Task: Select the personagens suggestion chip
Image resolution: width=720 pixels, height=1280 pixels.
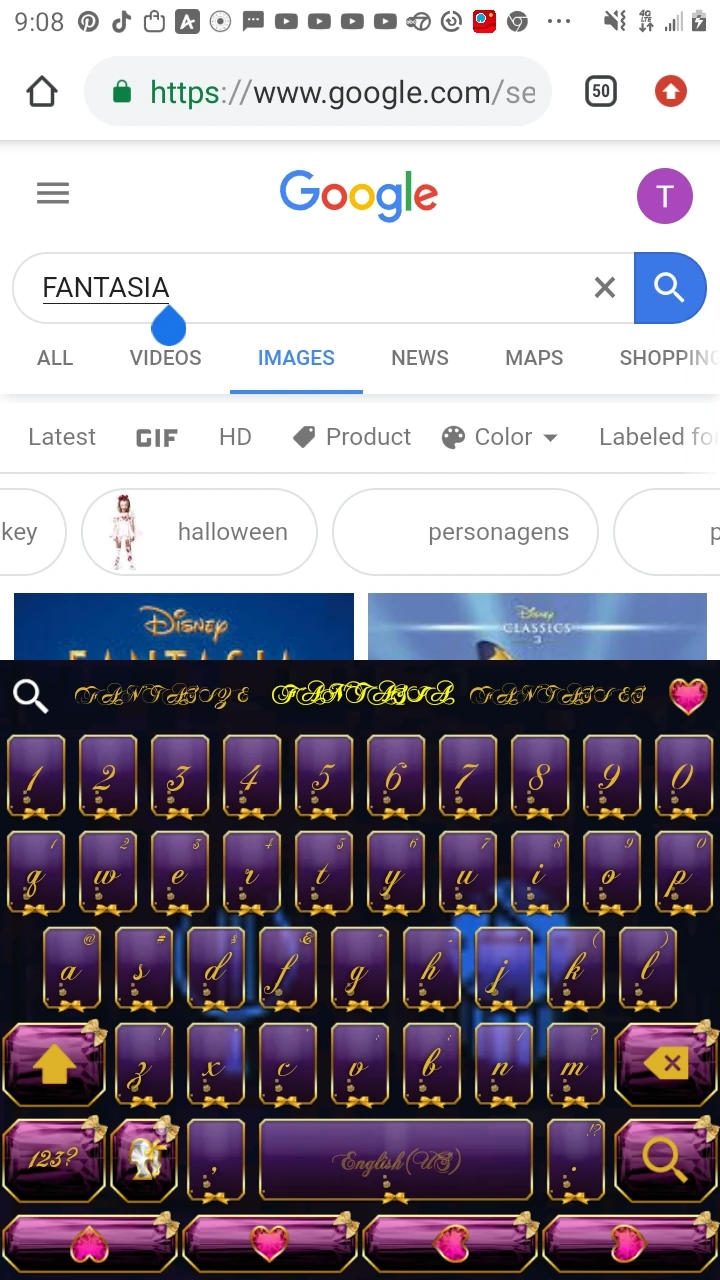Action: (465, 532)
